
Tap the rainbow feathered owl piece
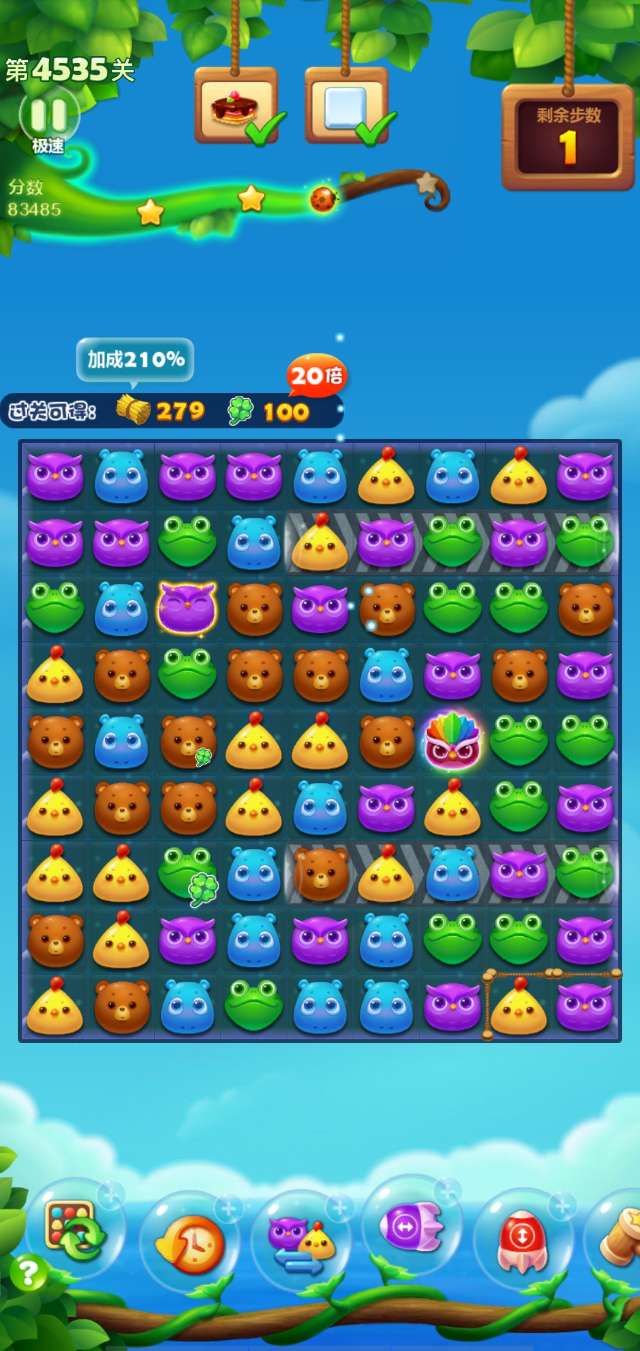point(453,740)
